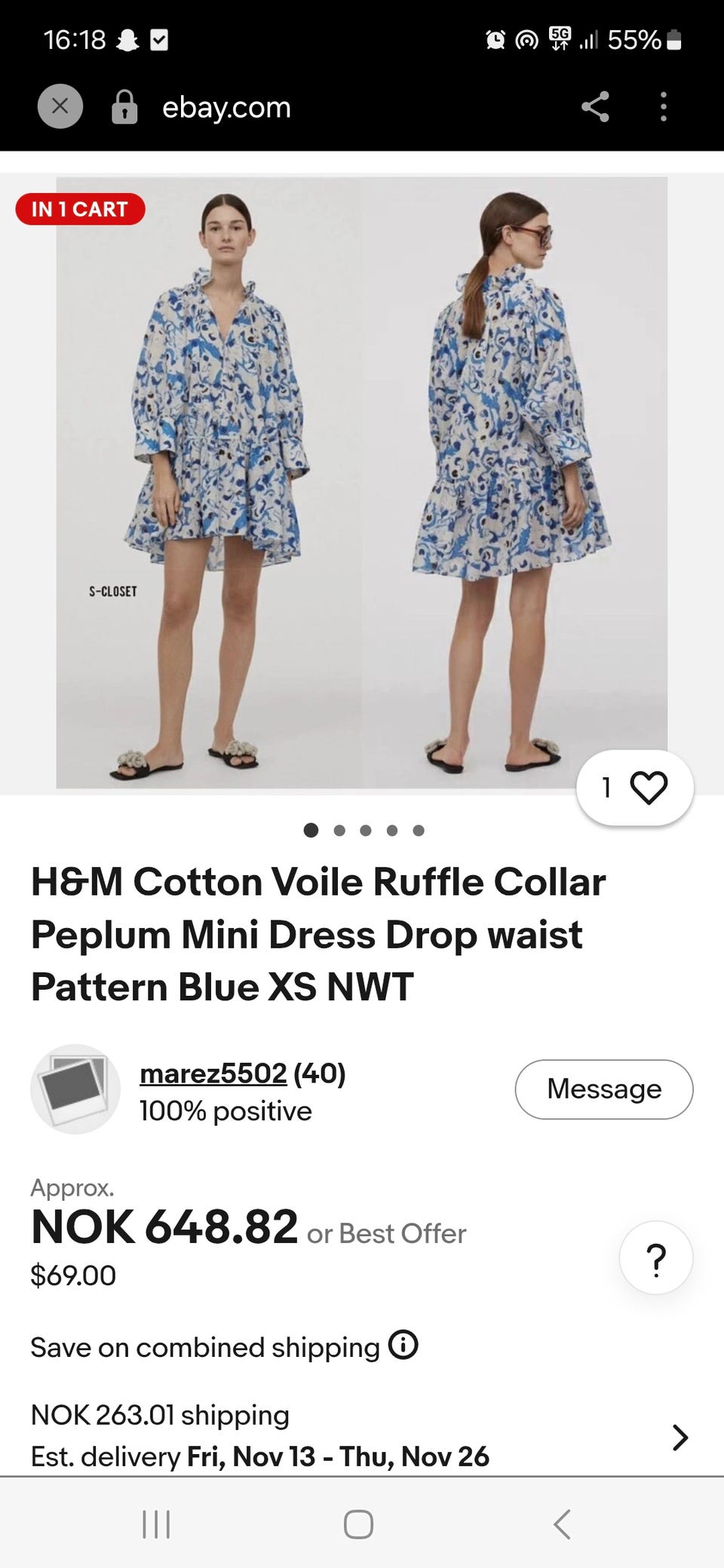724x1568 pixels.
Task: Close the in-app browser tab
Action: tap(60, 106)
